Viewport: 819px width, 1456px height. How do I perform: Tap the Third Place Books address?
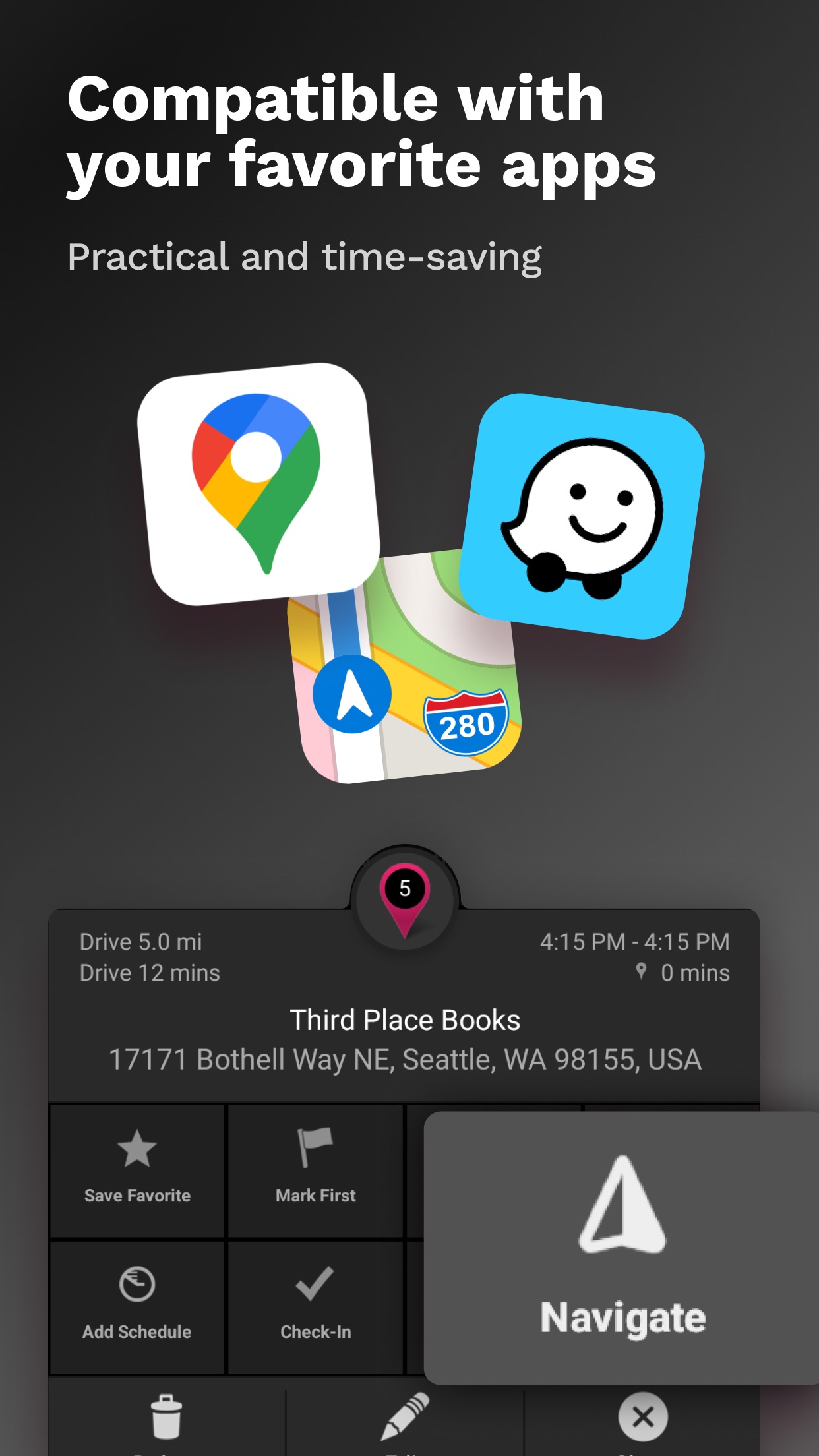(406, 1060)
